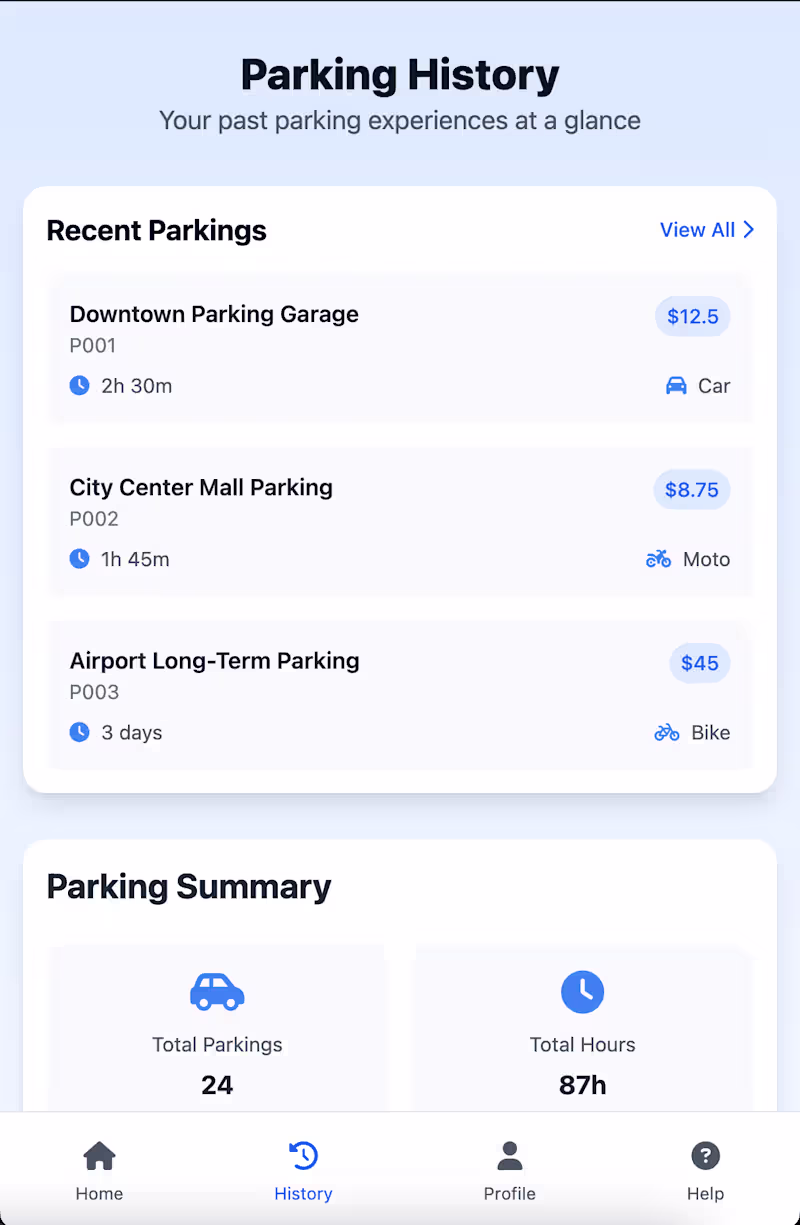Open the Airport Long-Term Parking entry
Screen dimensions: 800x1225
click(x=400, y=695)
